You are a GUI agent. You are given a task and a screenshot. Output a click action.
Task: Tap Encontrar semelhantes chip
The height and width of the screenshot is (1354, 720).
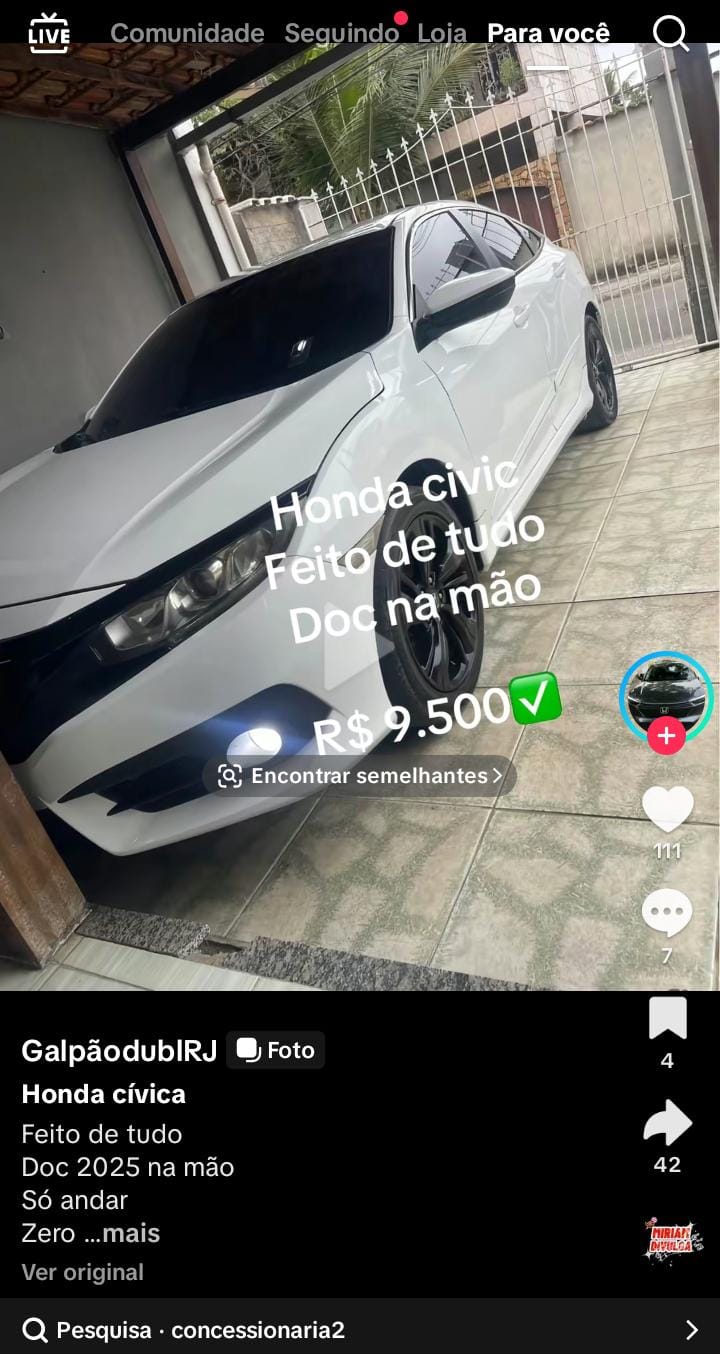[360, 775]
